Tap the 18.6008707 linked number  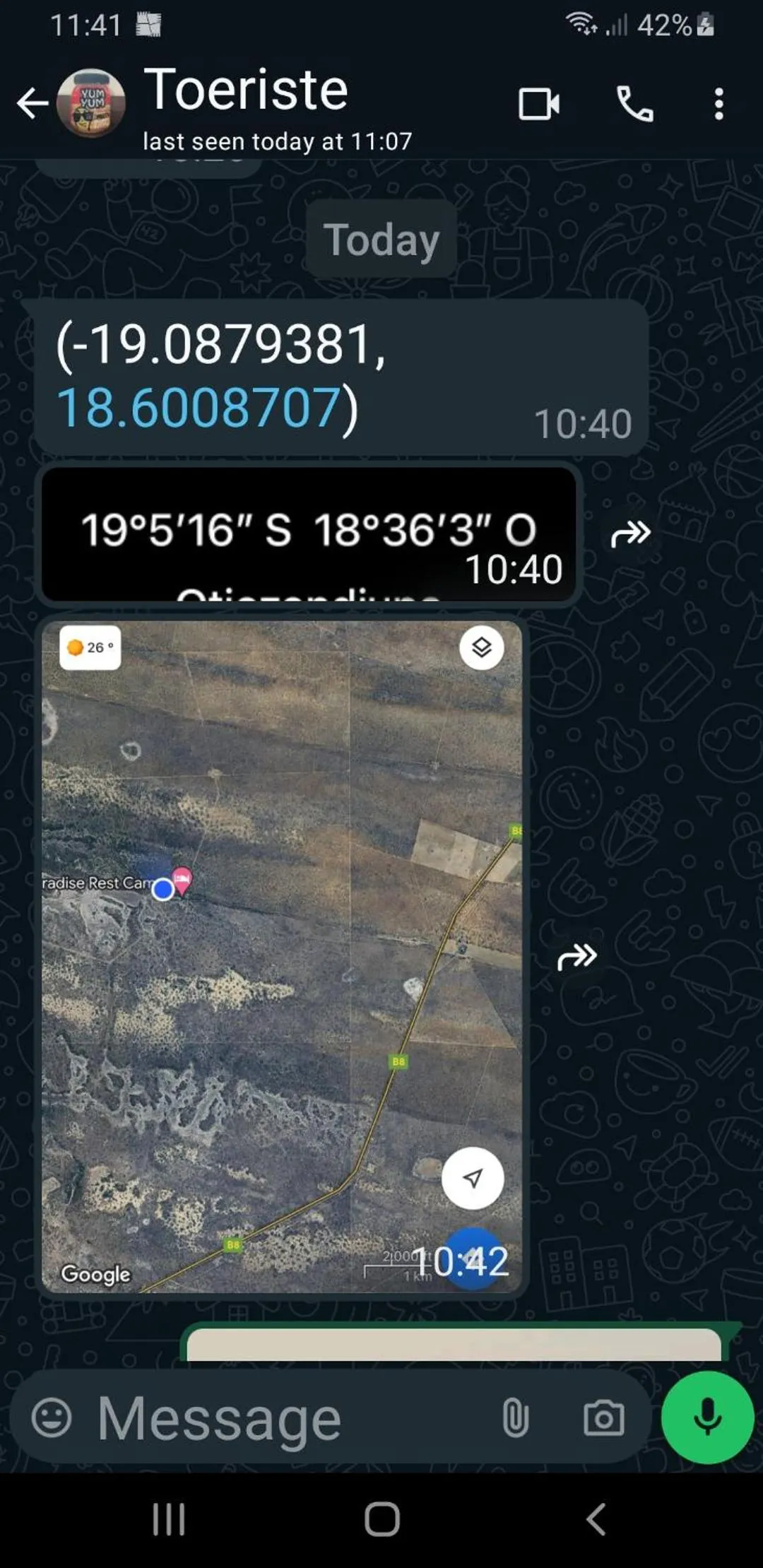pos(199,408)
